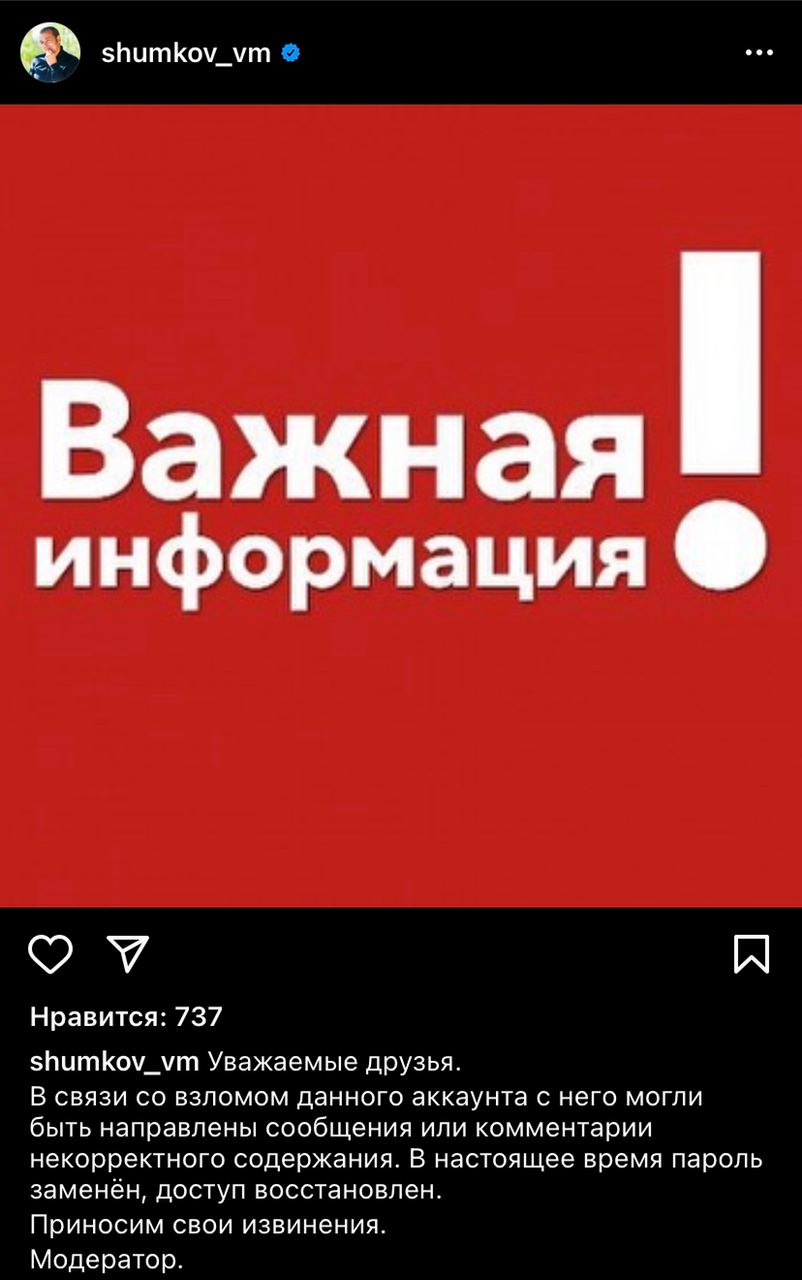Tap shumkov_vm username in the caption
The image size is (802, 1280).
click(x=115, y=1061)
